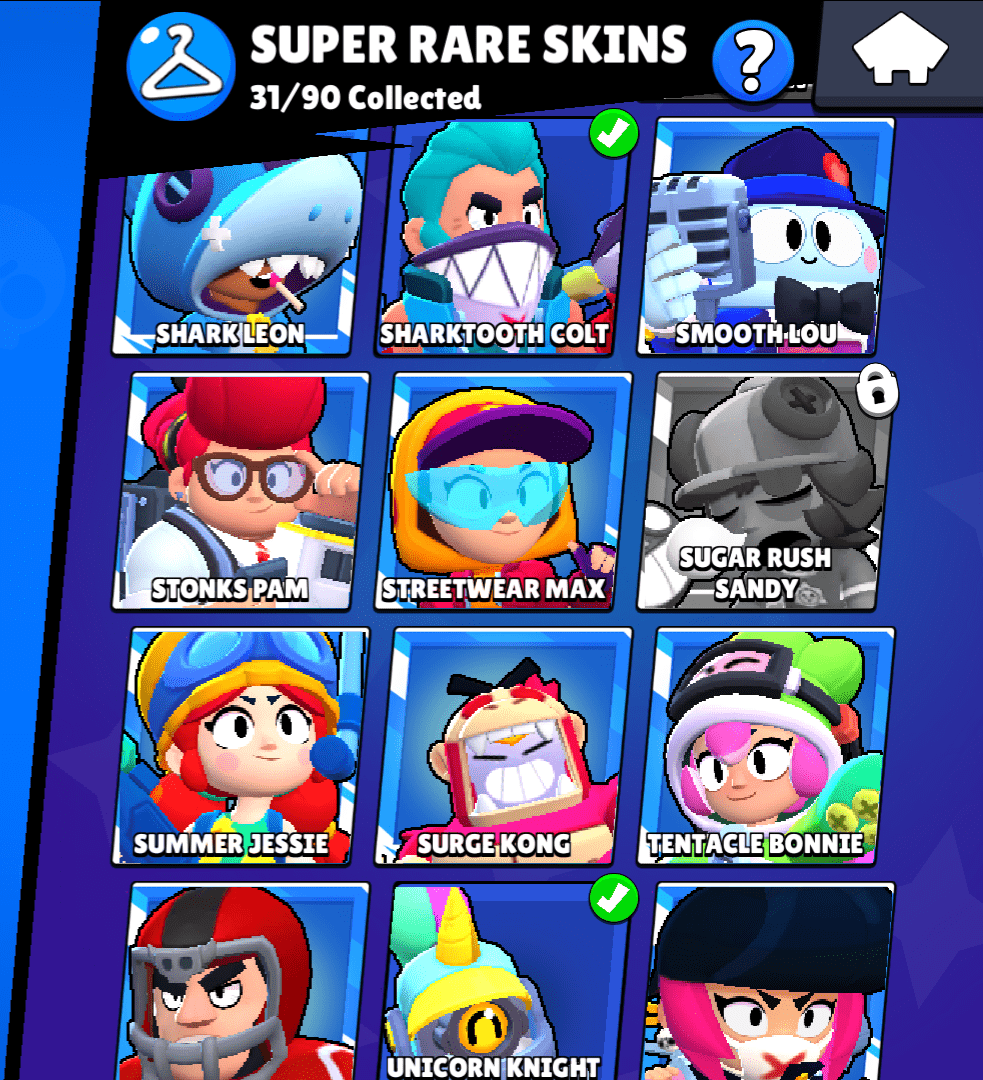
Task: Return to the home screen button
Action: [900, 50]
